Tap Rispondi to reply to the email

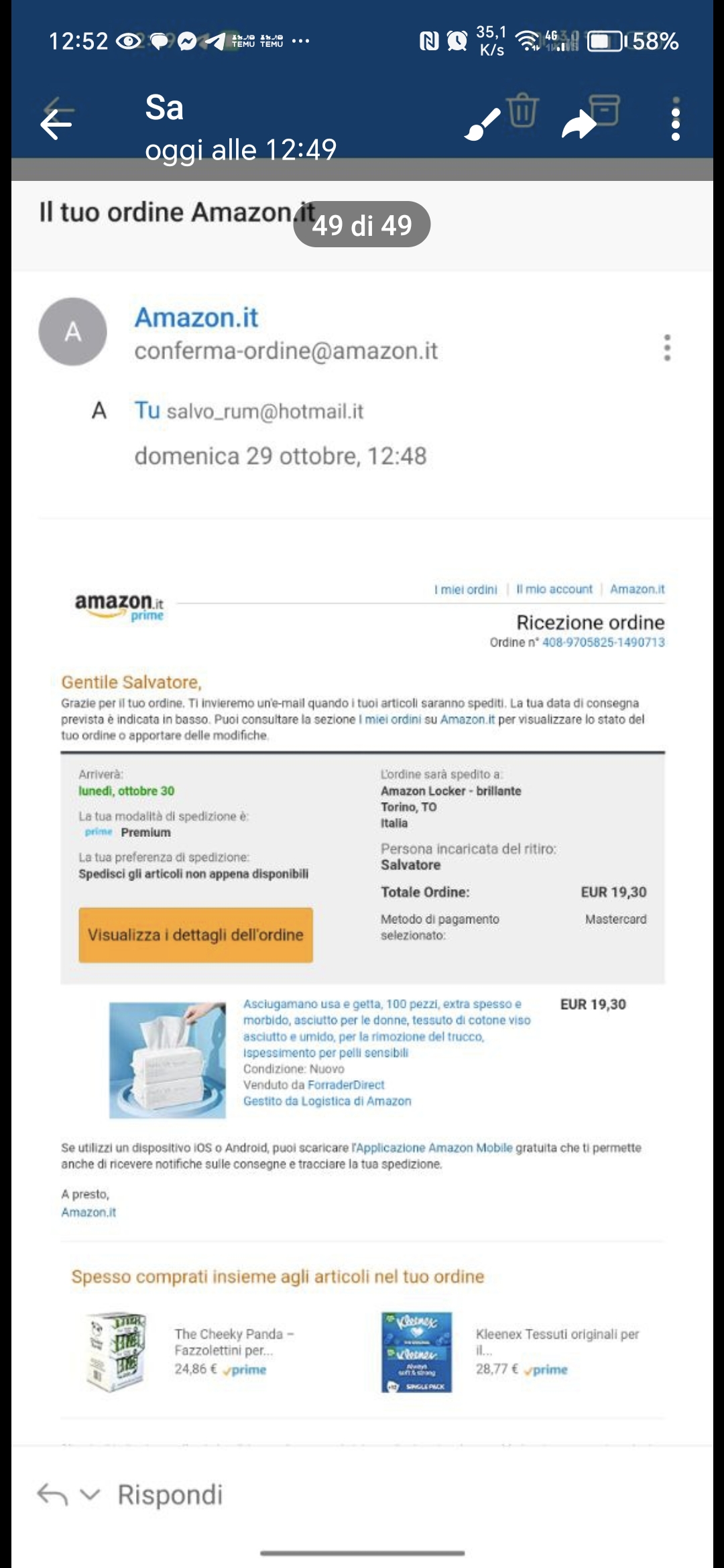click(170, 1495)
